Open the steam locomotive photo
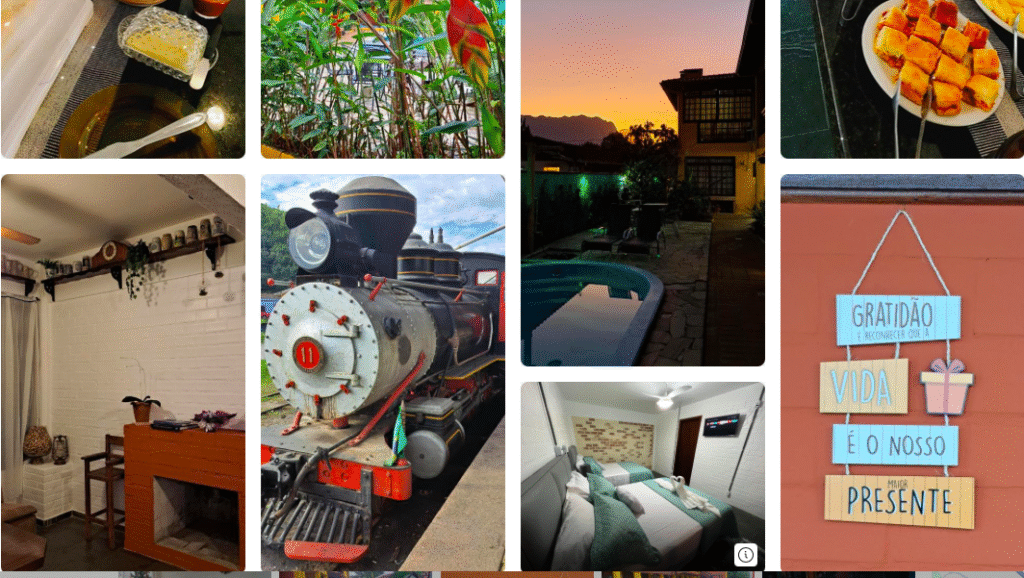Screen dimensions: 1024x578 point(382,372)
